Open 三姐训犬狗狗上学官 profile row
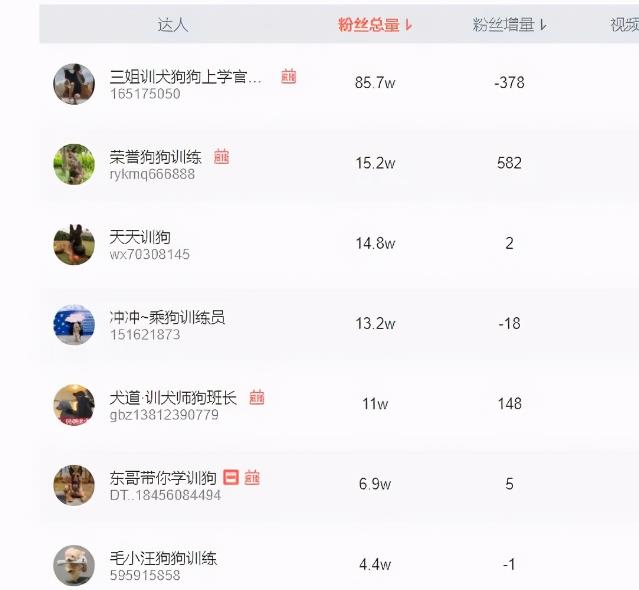 click(x=185, y=77)
